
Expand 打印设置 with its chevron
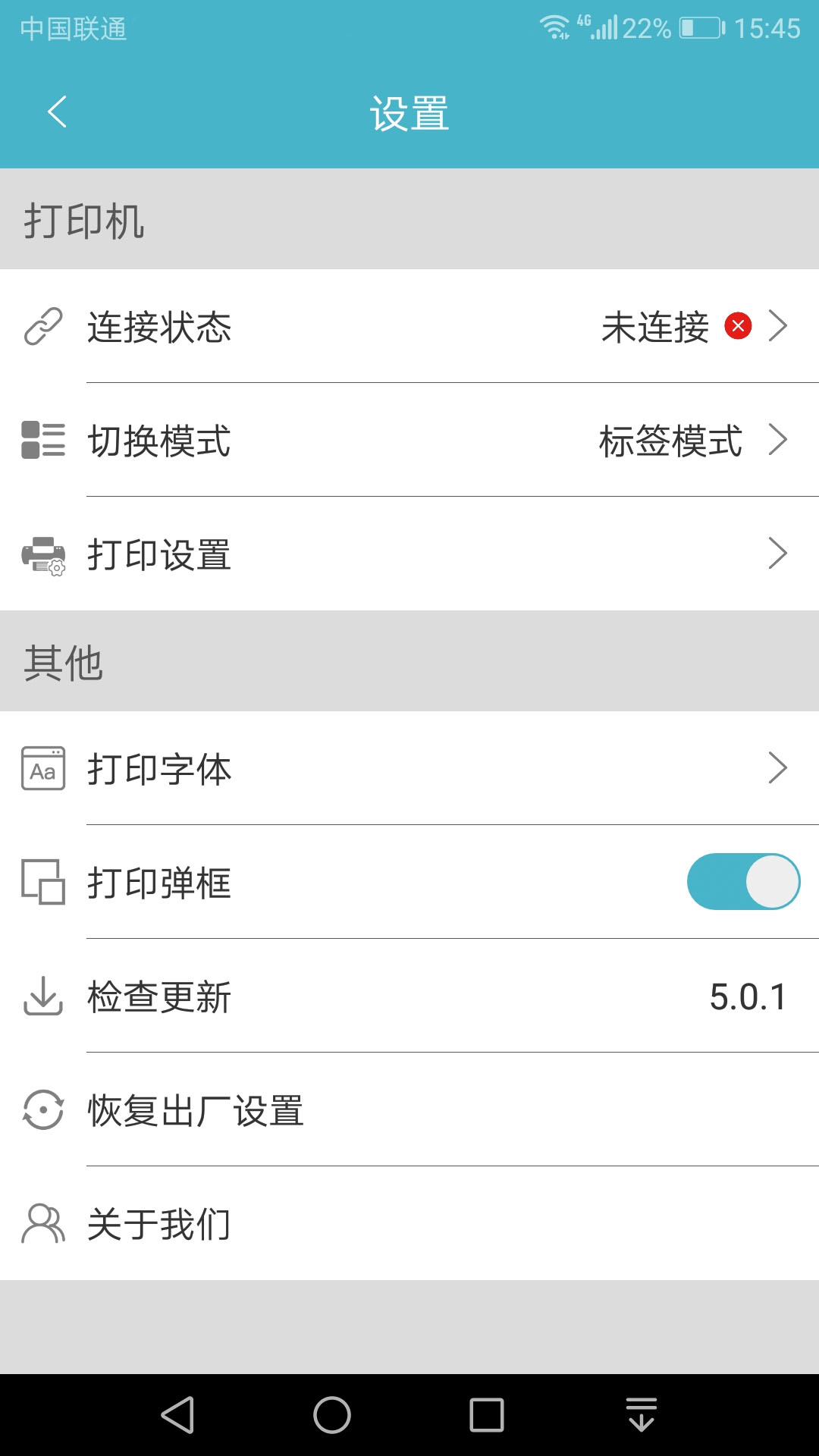click(x=777, y=554)
